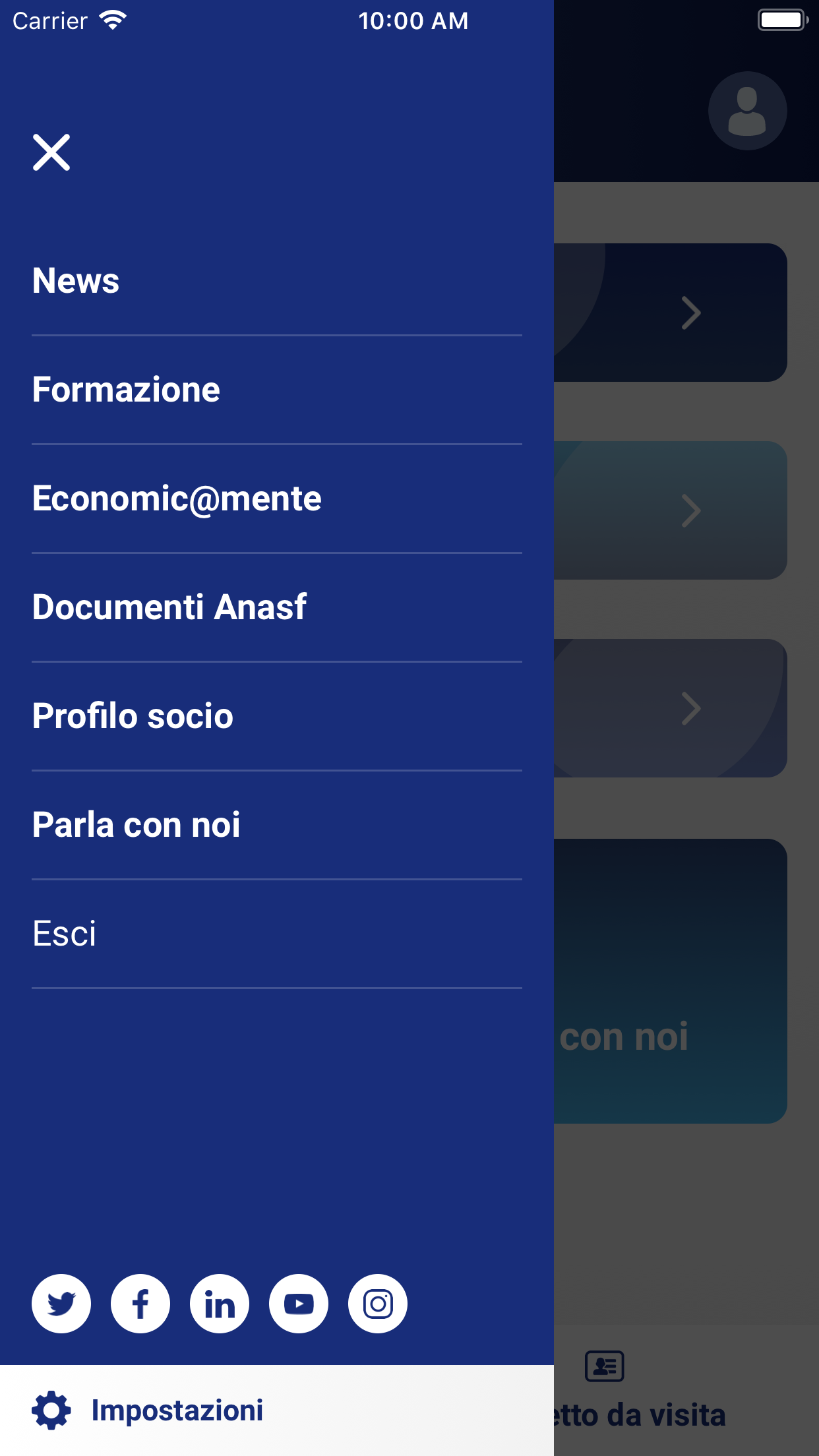The image size is (819, 1456).
Task: Open Economic@mente from the drawer
Action: pyautogui.click(x=176, y=499)
